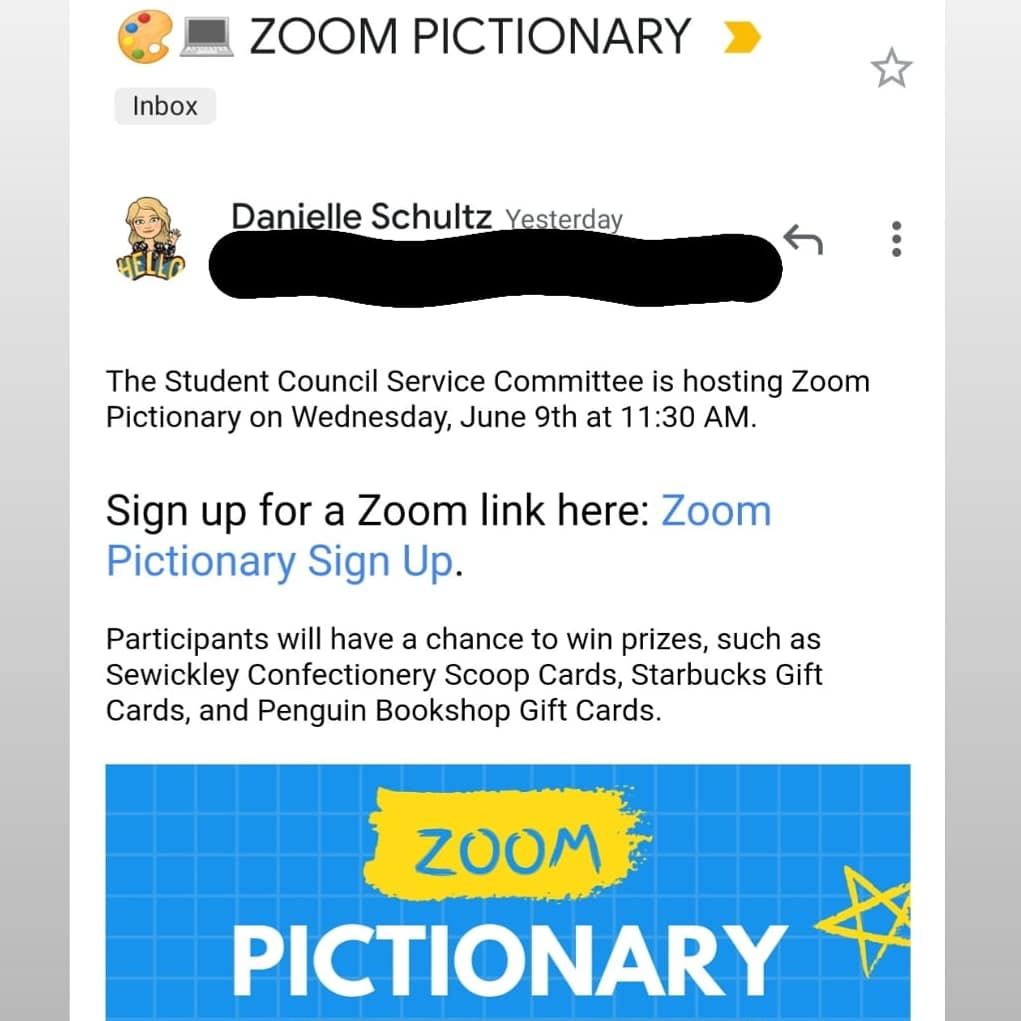The height and width of the screenshot is (1021, 1021).
Task: Tap the Inbox label chip
Action: pos(165,106)
